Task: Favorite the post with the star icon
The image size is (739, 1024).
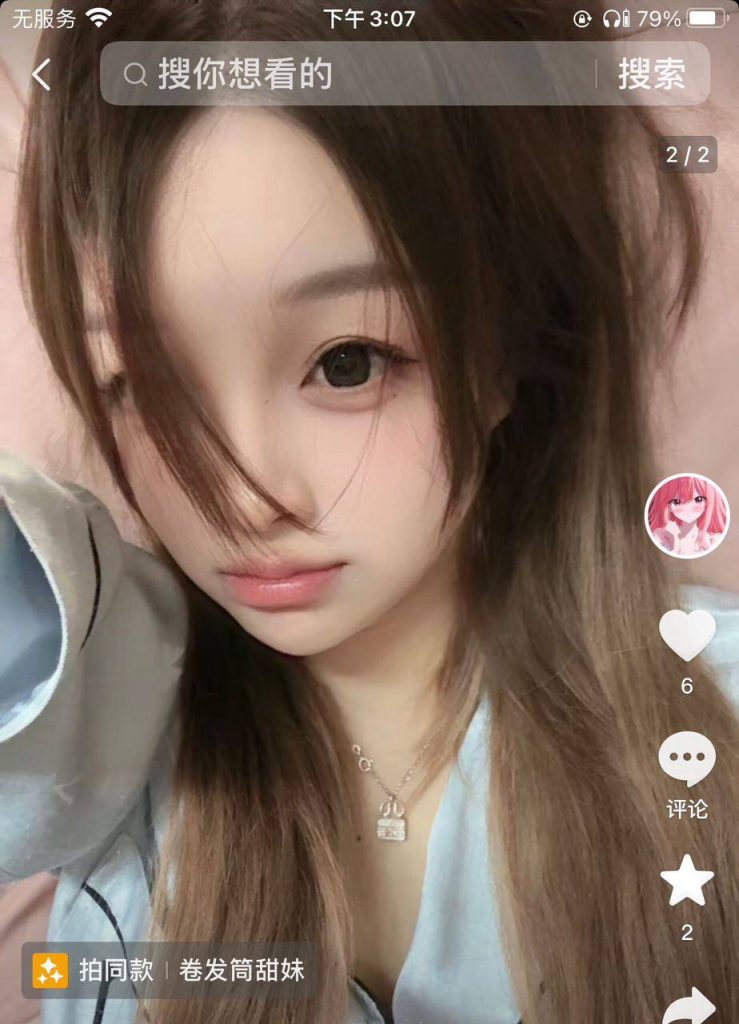Action: tap(687, 882)
